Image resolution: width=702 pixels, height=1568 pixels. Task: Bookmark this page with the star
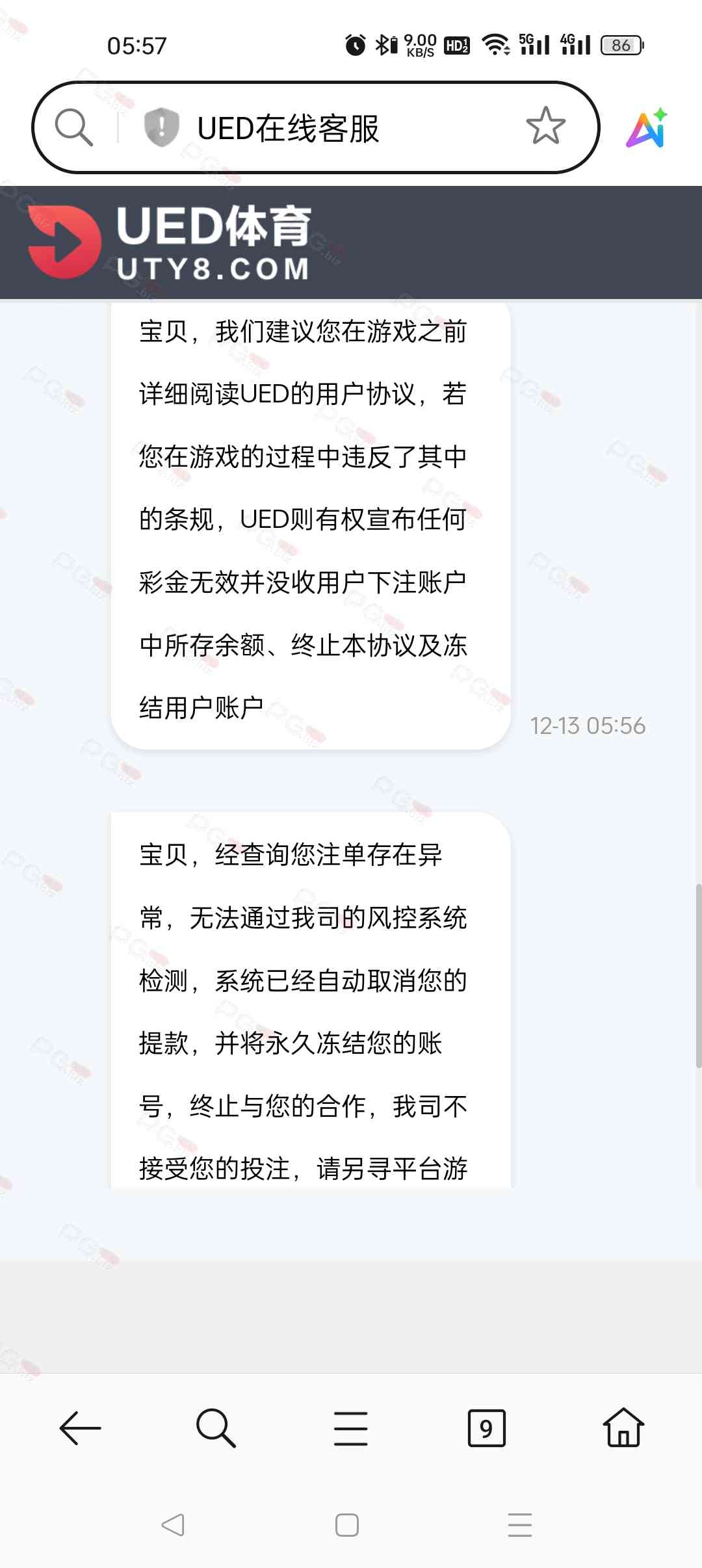tap(545, 126)
